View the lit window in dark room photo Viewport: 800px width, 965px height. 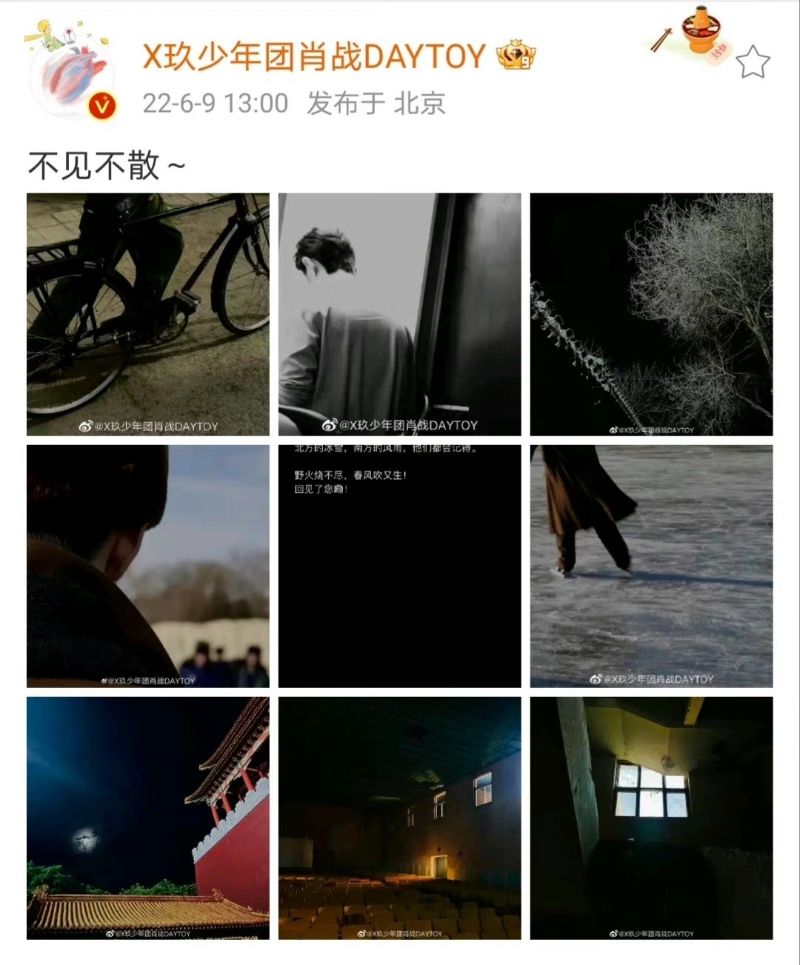tap(651, 818)
